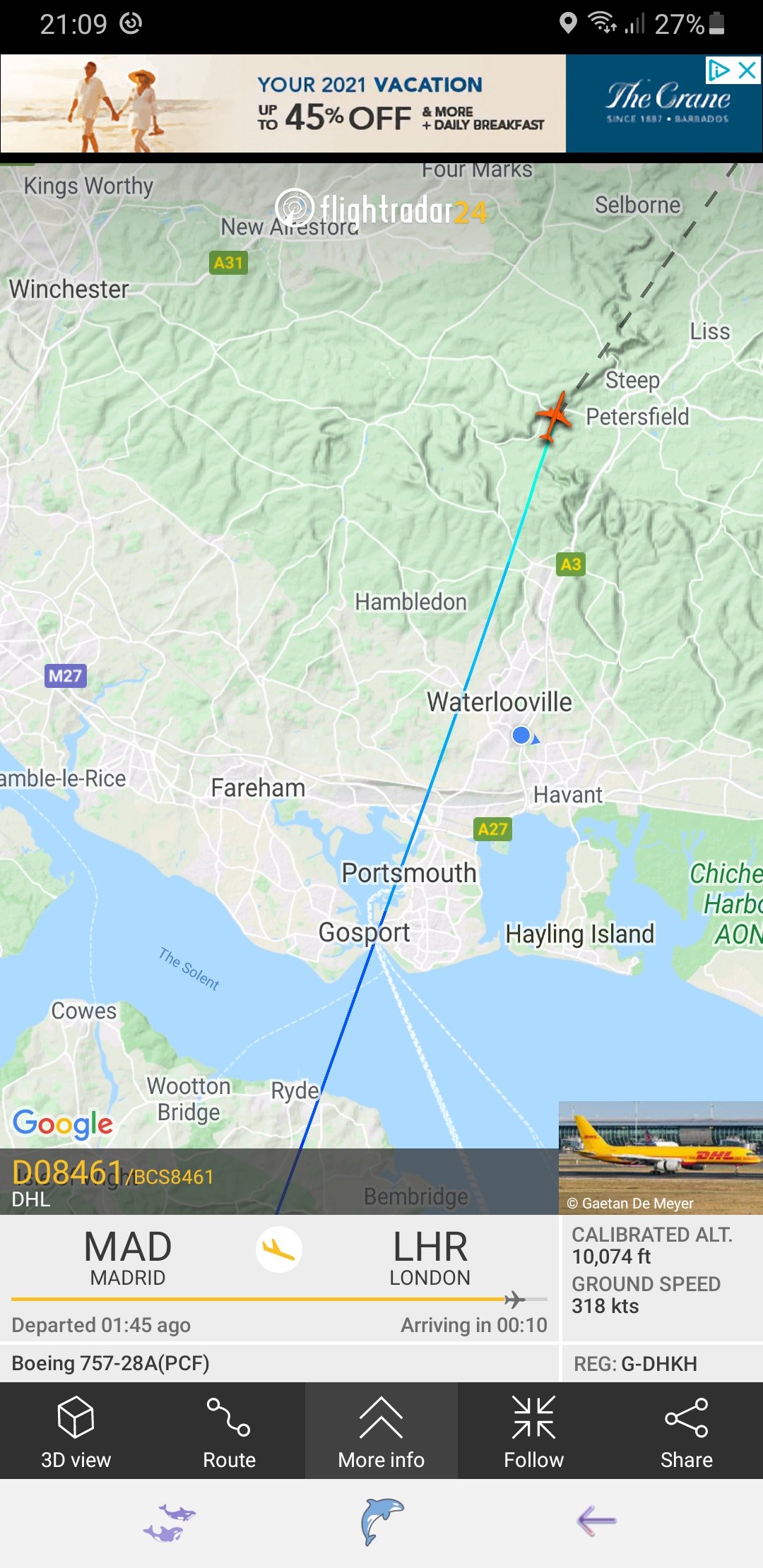The width and height of the screenshot is (763, 1568).
Task: Open recent apps via two dolphins icon
Action: [168, 1522]
